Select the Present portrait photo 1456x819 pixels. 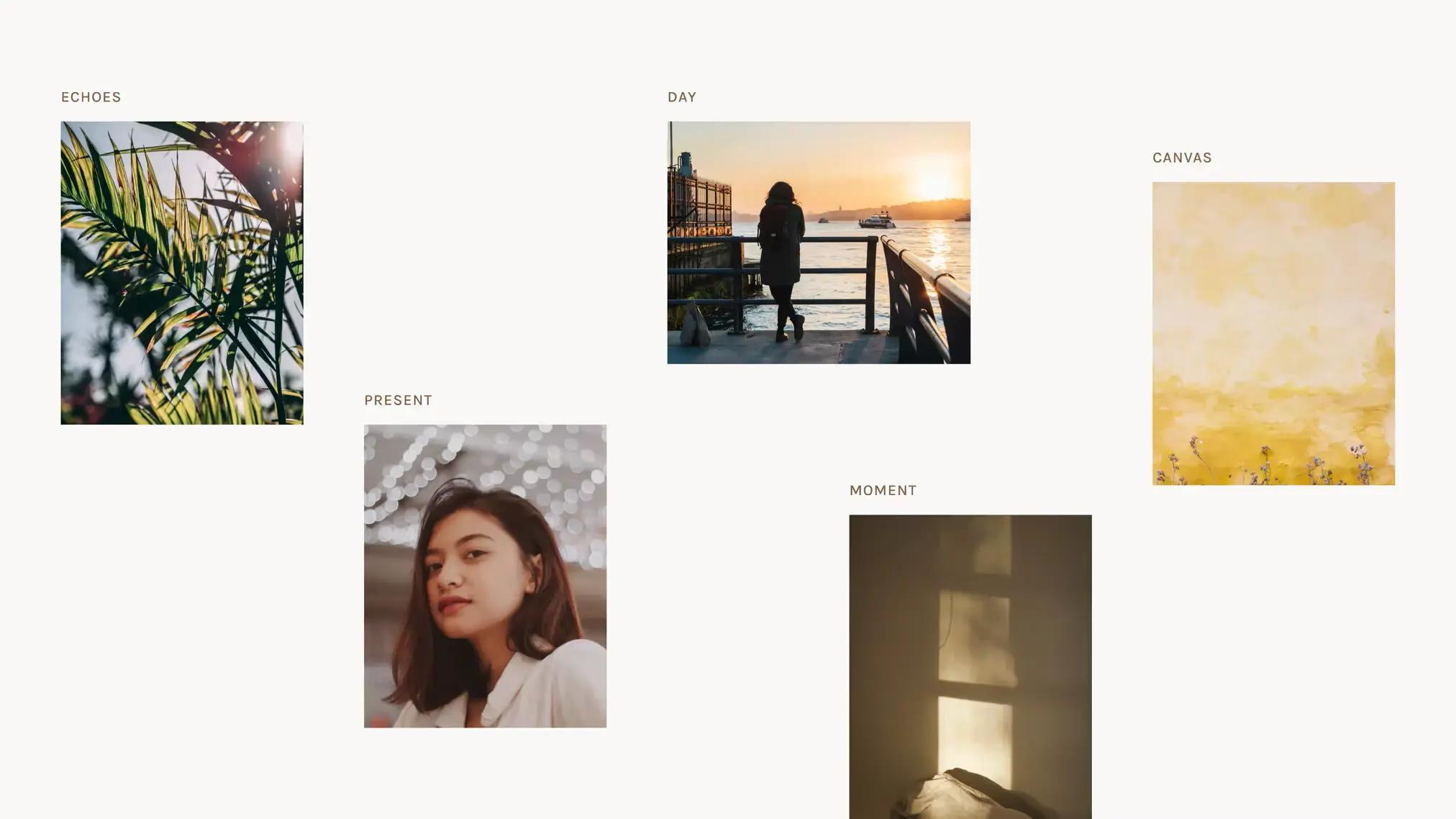pos(484,575)
